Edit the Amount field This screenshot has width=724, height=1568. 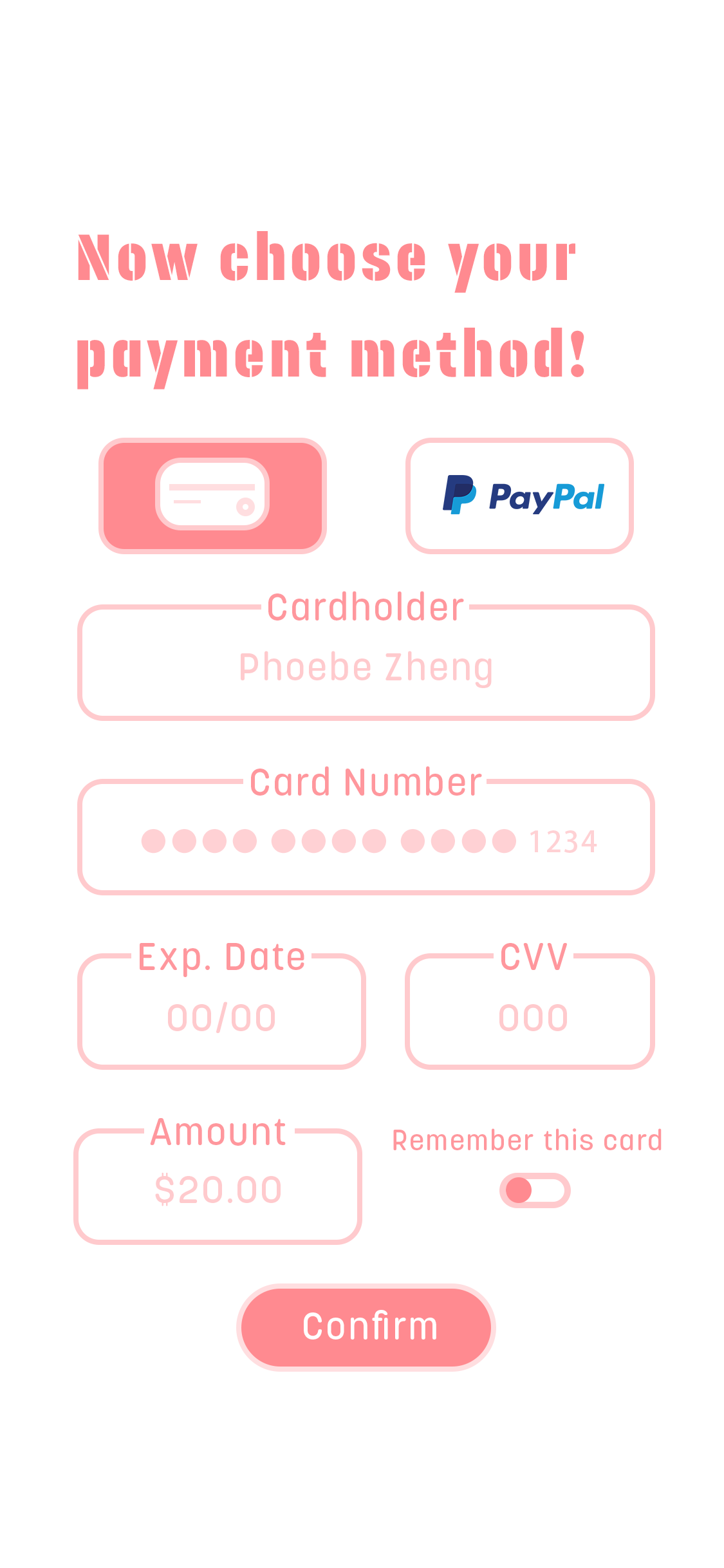(218, 1190)
